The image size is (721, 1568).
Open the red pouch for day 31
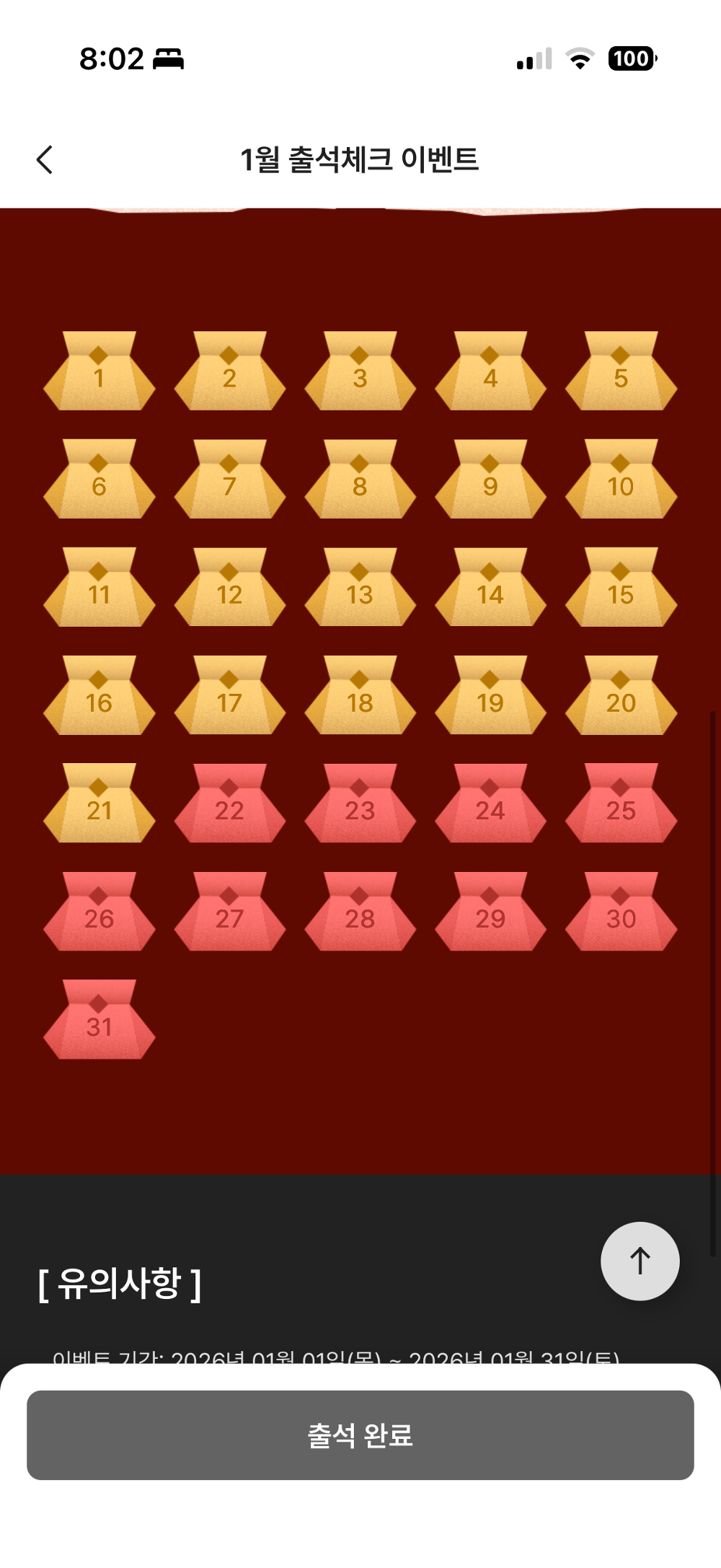[x=99, y=1022]
